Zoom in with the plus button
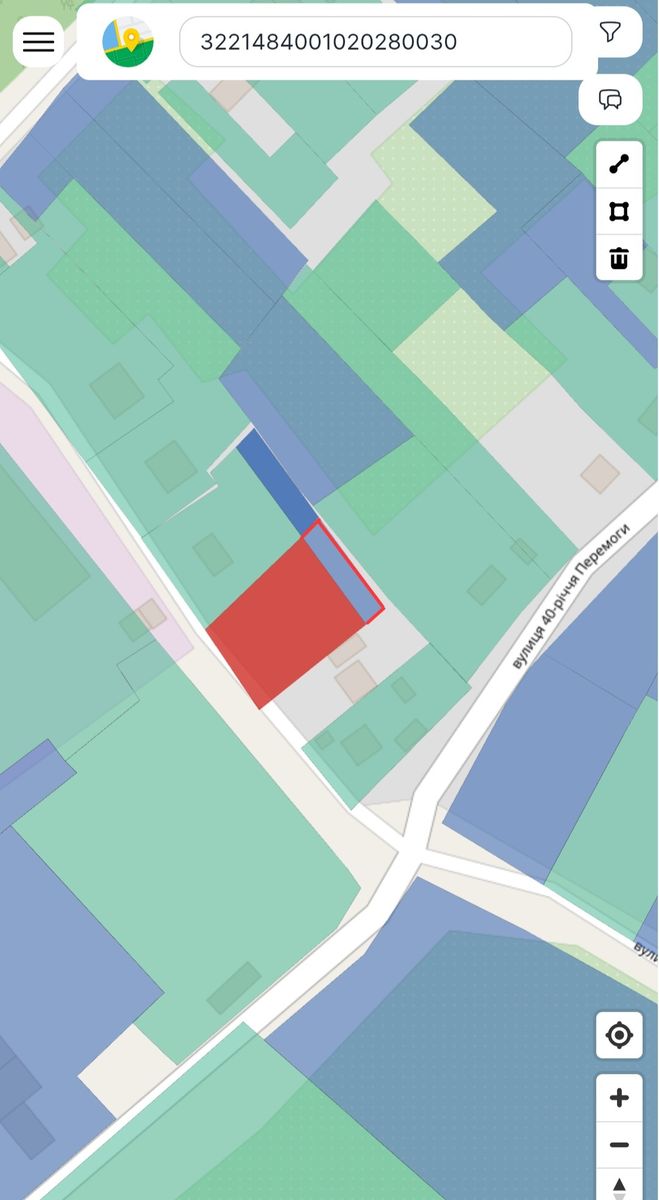This screenshot has height=1200, width=659. [619, 1098]
